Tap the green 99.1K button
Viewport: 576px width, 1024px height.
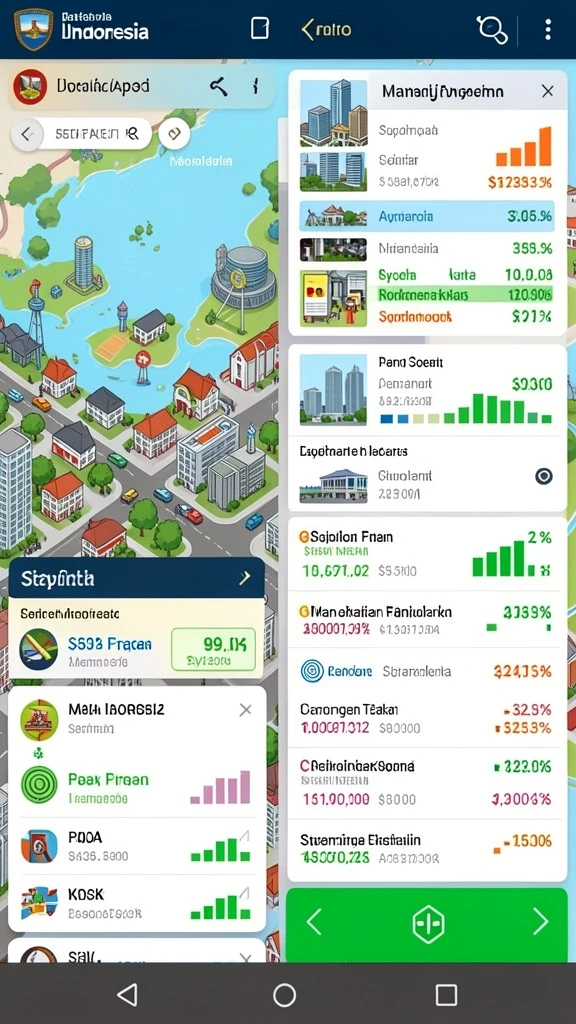pos(213,650)
